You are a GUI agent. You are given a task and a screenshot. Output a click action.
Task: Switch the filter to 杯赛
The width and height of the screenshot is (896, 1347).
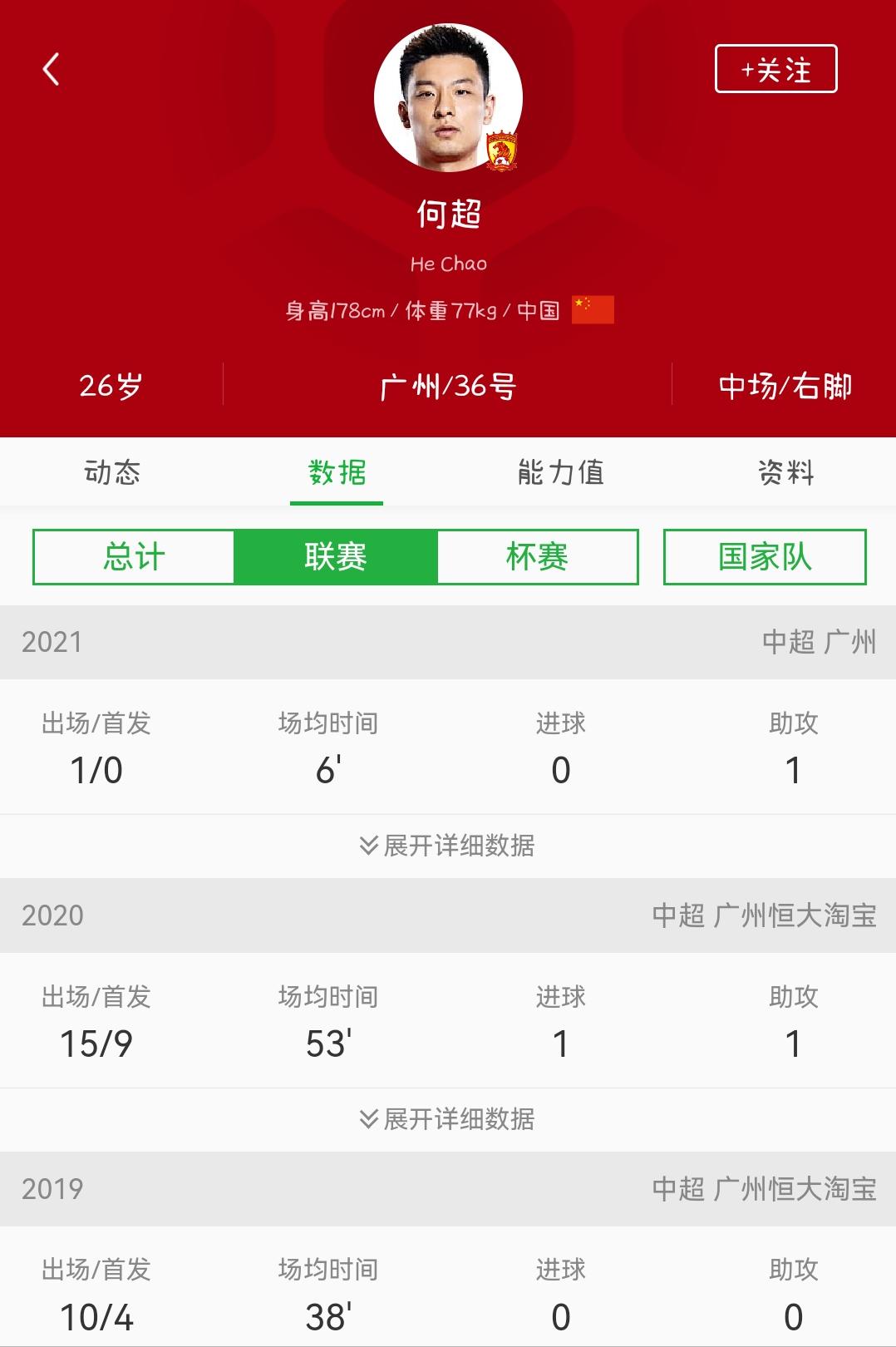tap(538, 557)
